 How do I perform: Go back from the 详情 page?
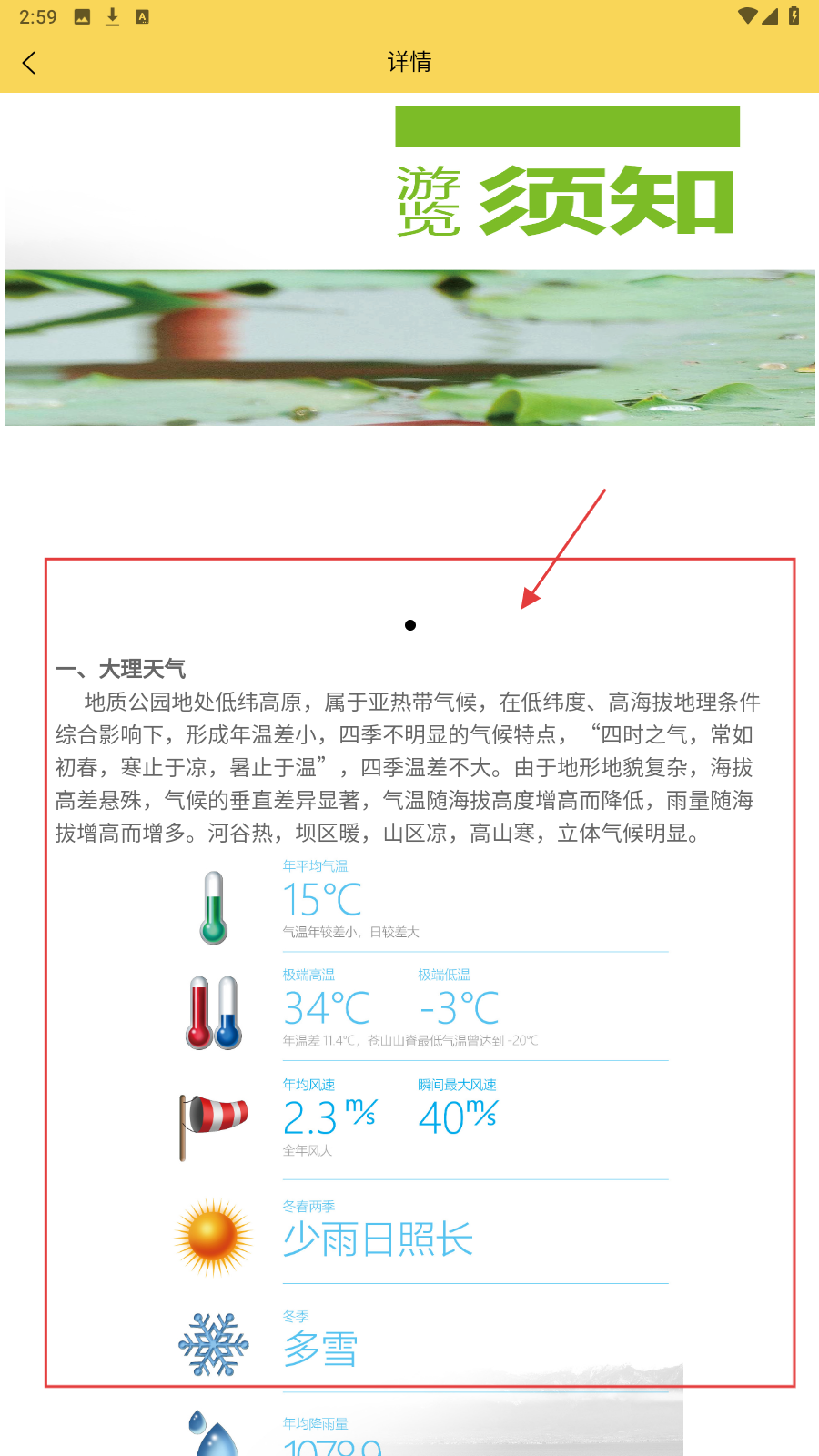pyautogui.click(x=29, y=63)
